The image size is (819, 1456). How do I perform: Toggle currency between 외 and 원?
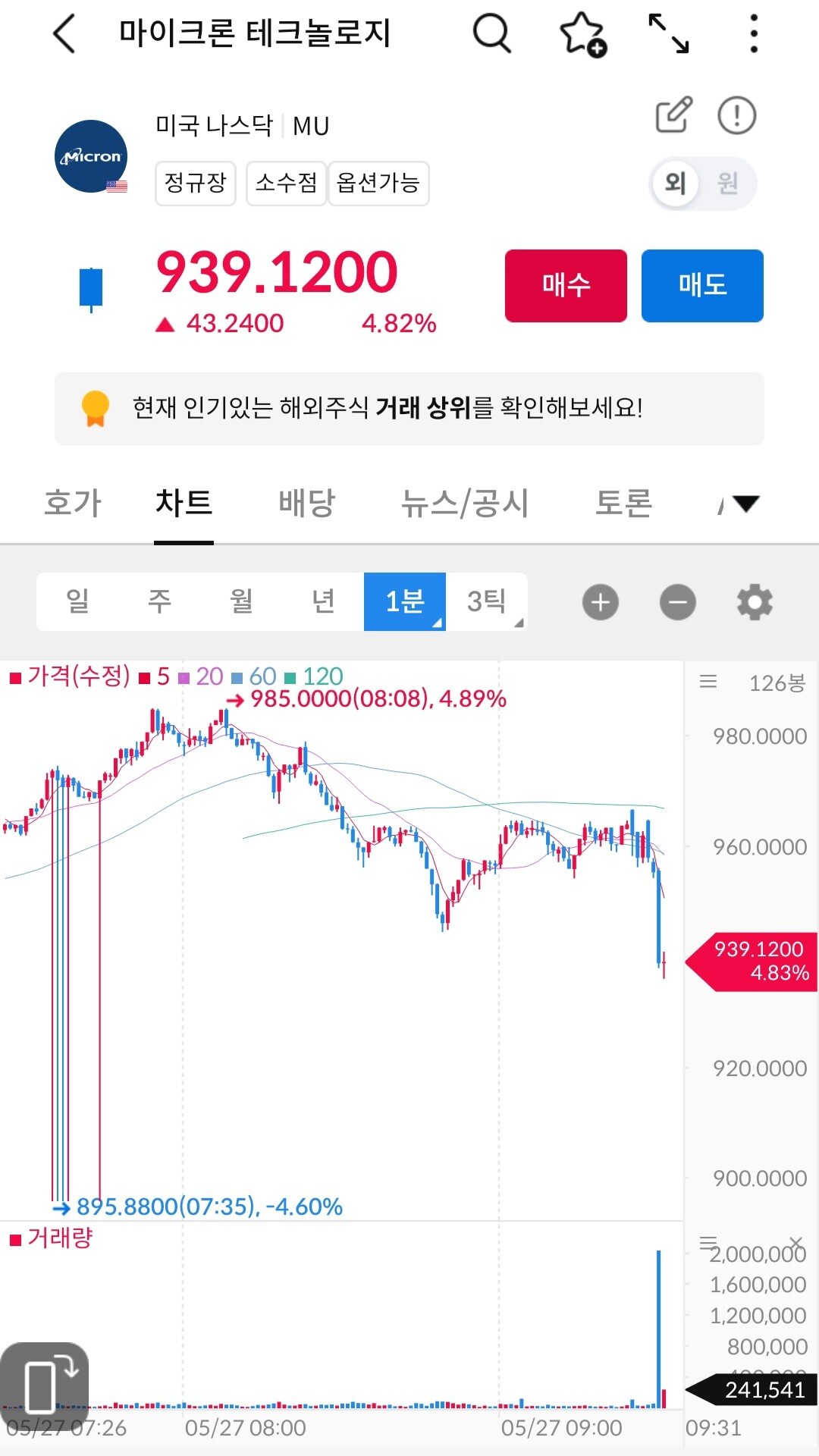703,183
